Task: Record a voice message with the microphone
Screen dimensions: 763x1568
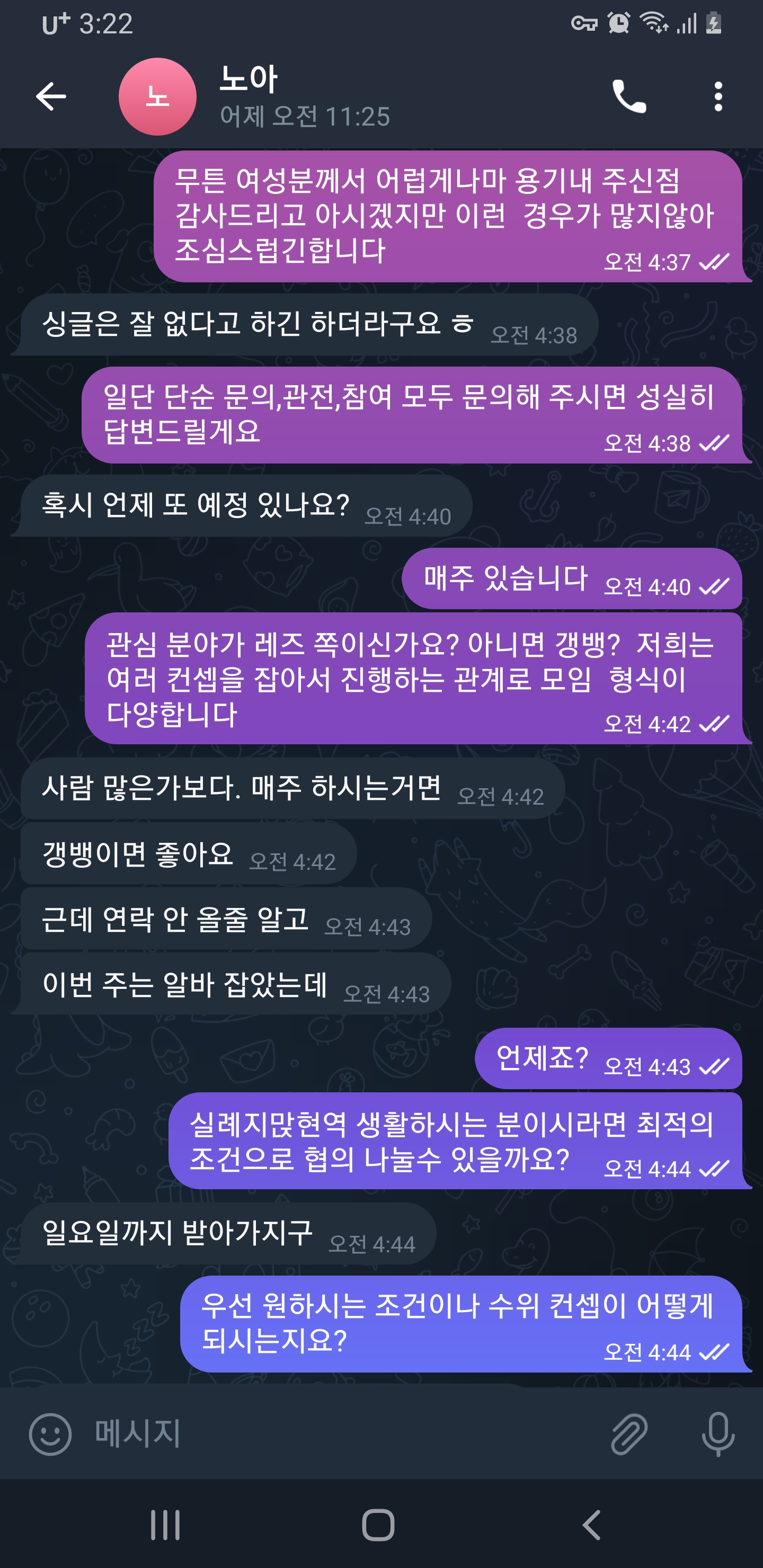Action: [x=718, y=1433]
